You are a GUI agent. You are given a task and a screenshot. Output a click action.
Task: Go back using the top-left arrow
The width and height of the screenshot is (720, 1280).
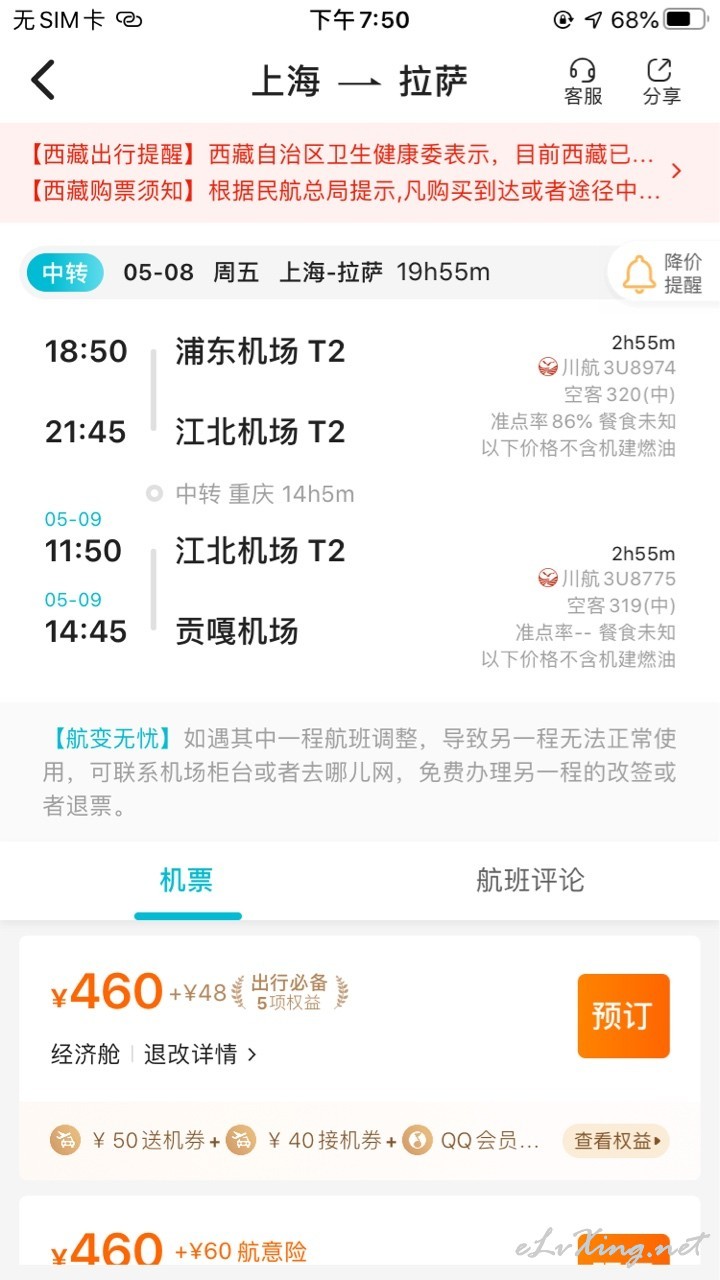tap(43, 81)
